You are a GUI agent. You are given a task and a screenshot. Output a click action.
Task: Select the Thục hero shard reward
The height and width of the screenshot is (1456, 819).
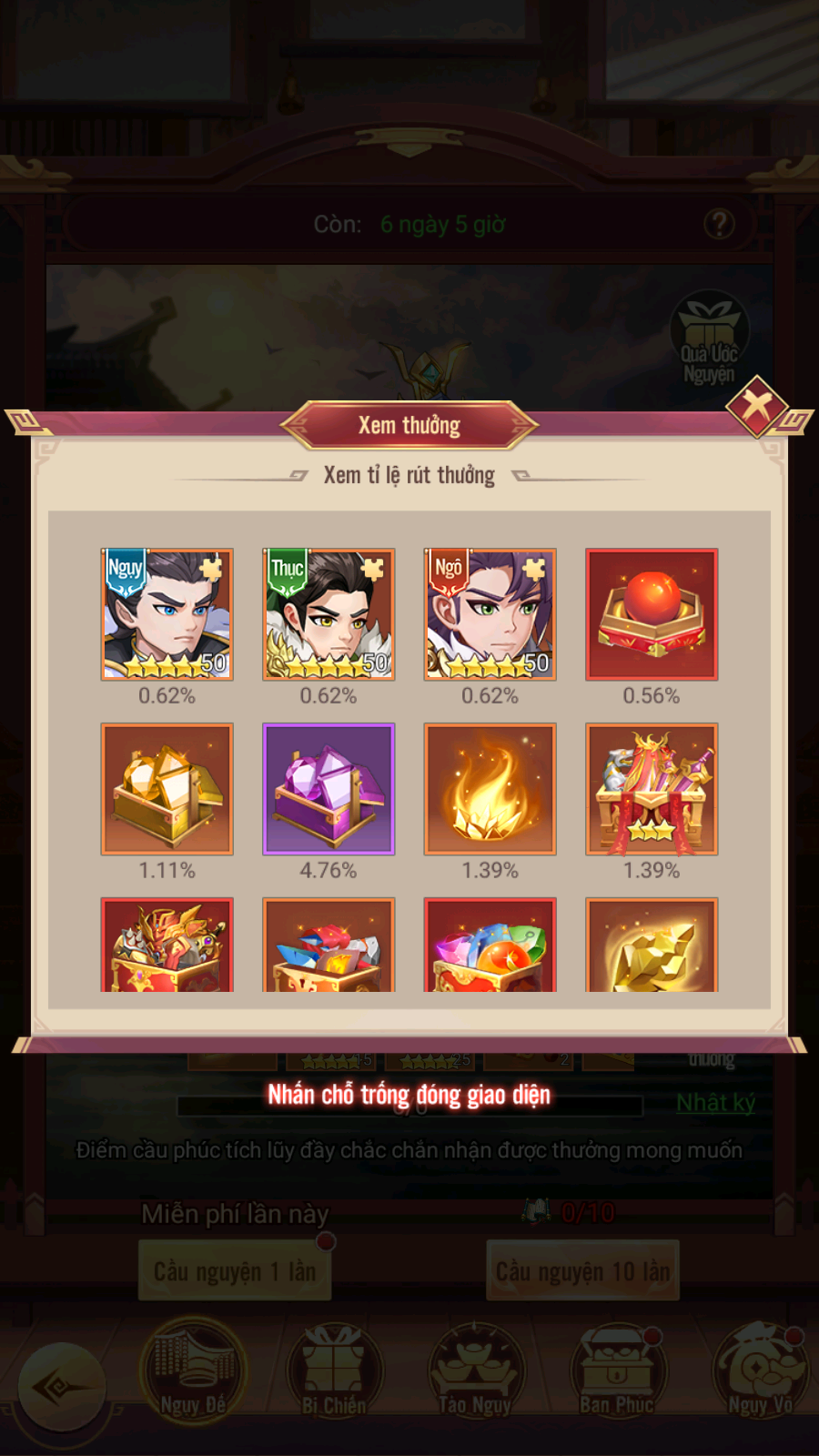329,614
